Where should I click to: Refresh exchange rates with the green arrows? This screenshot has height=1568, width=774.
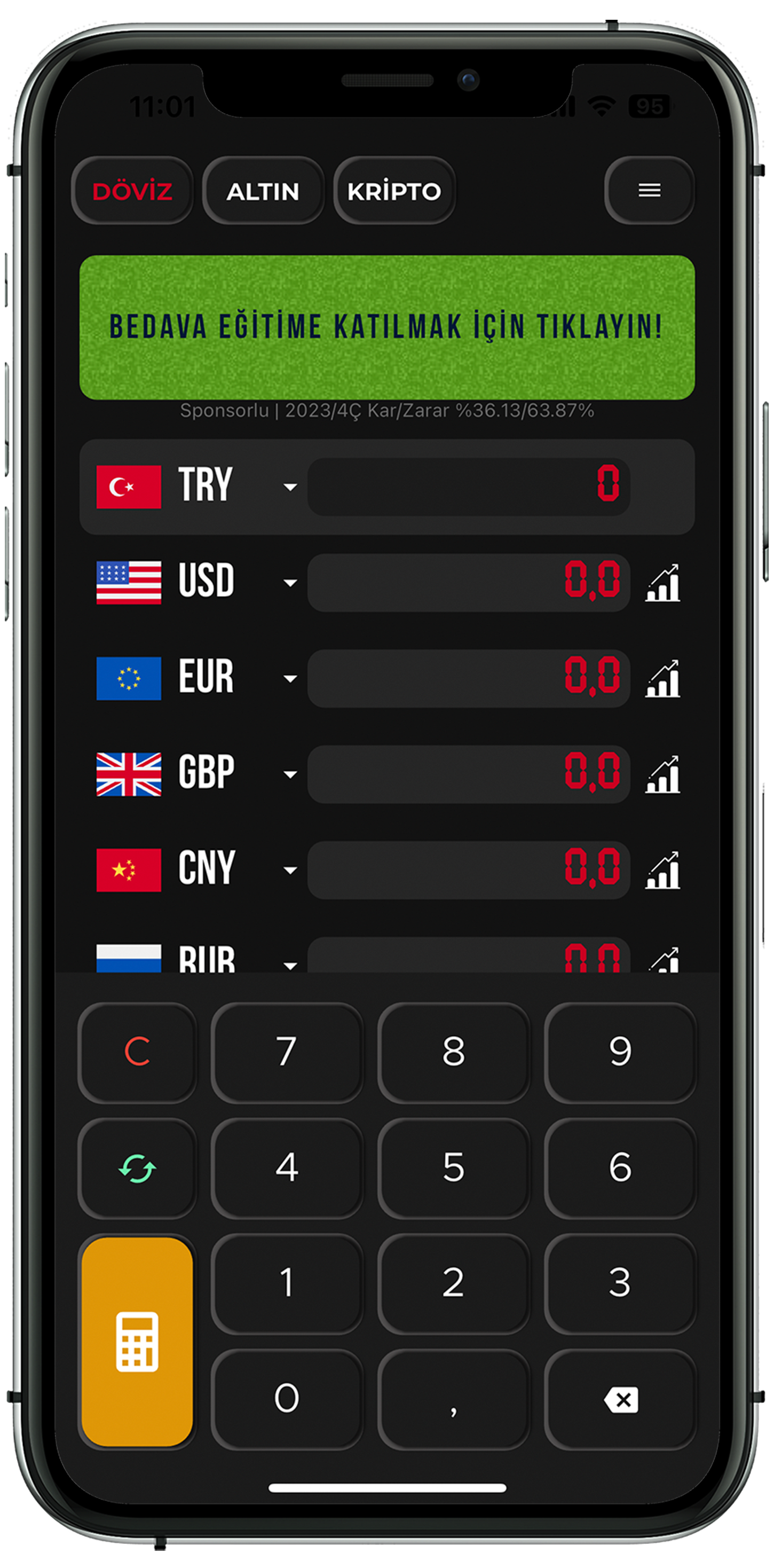pos(138,1167)
